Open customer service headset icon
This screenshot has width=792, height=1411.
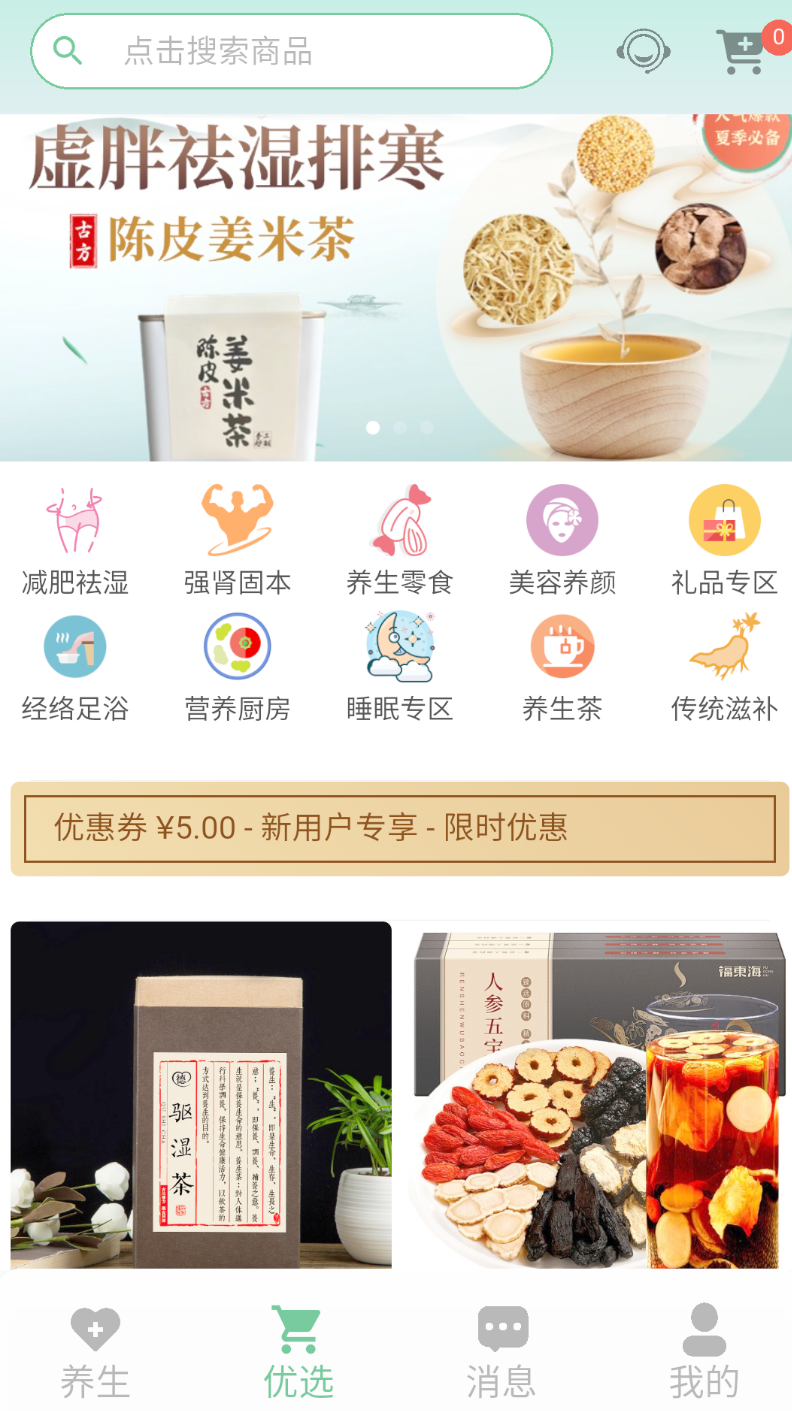(643, 51)
